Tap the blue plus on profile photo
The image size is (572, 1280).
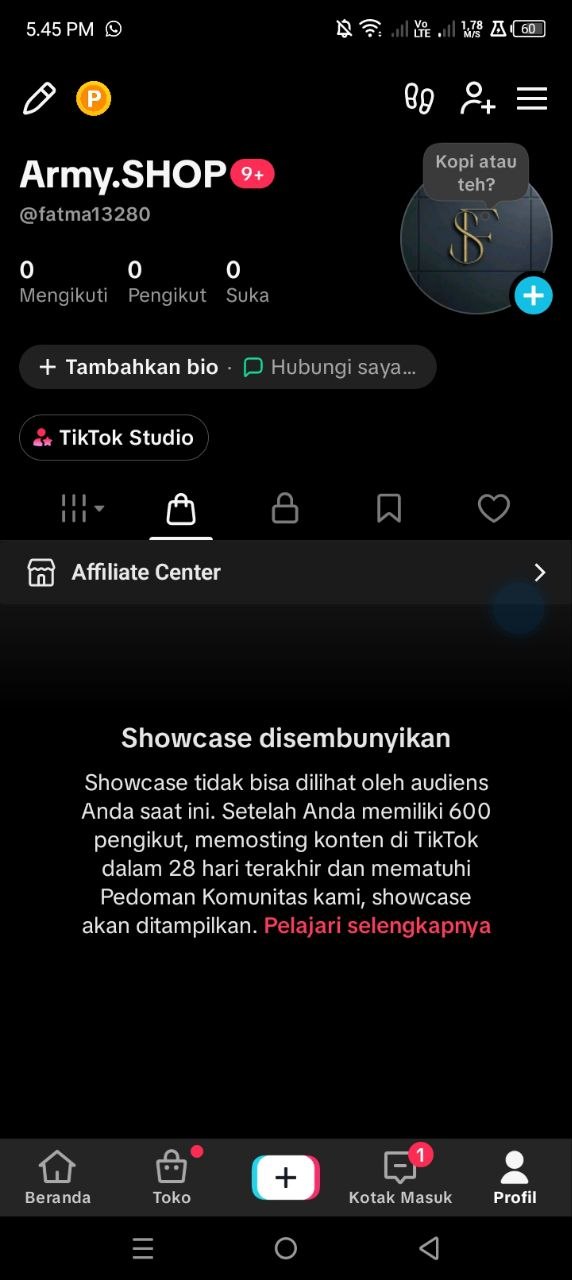[x=533, y=296]
